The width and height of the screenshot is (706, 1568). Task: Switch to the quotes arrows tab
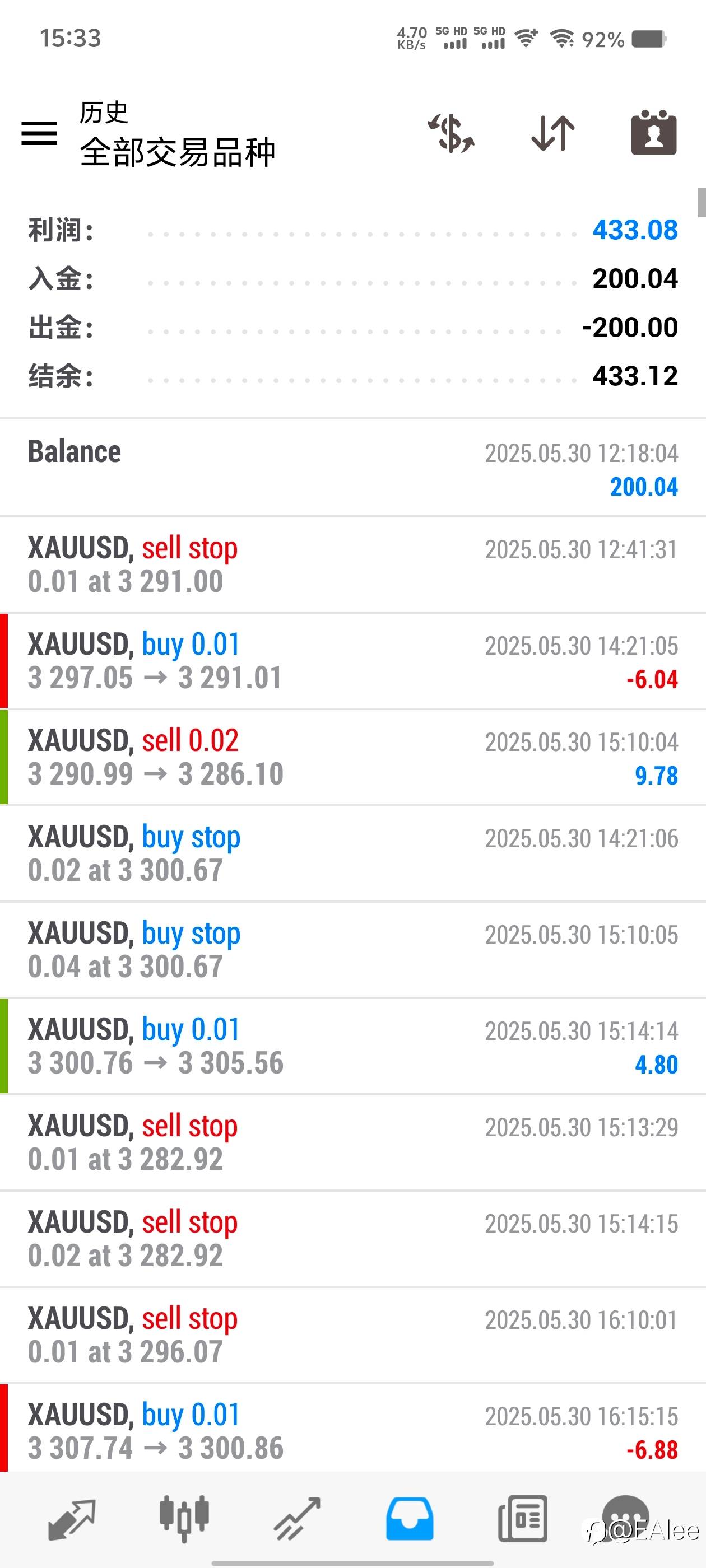[x=72, y=1519]
